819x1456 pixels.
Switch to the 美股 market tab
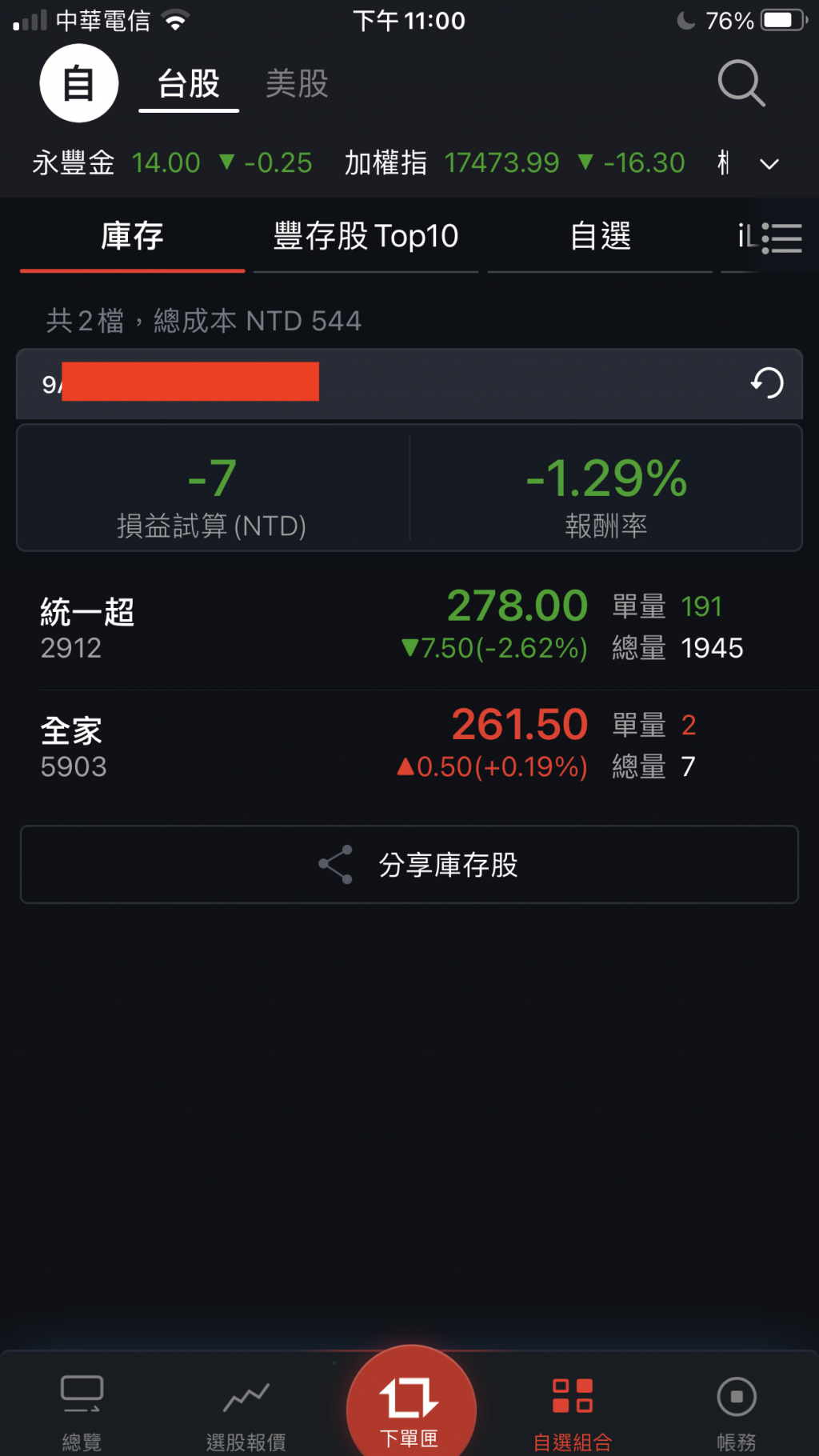coord(297,83)
